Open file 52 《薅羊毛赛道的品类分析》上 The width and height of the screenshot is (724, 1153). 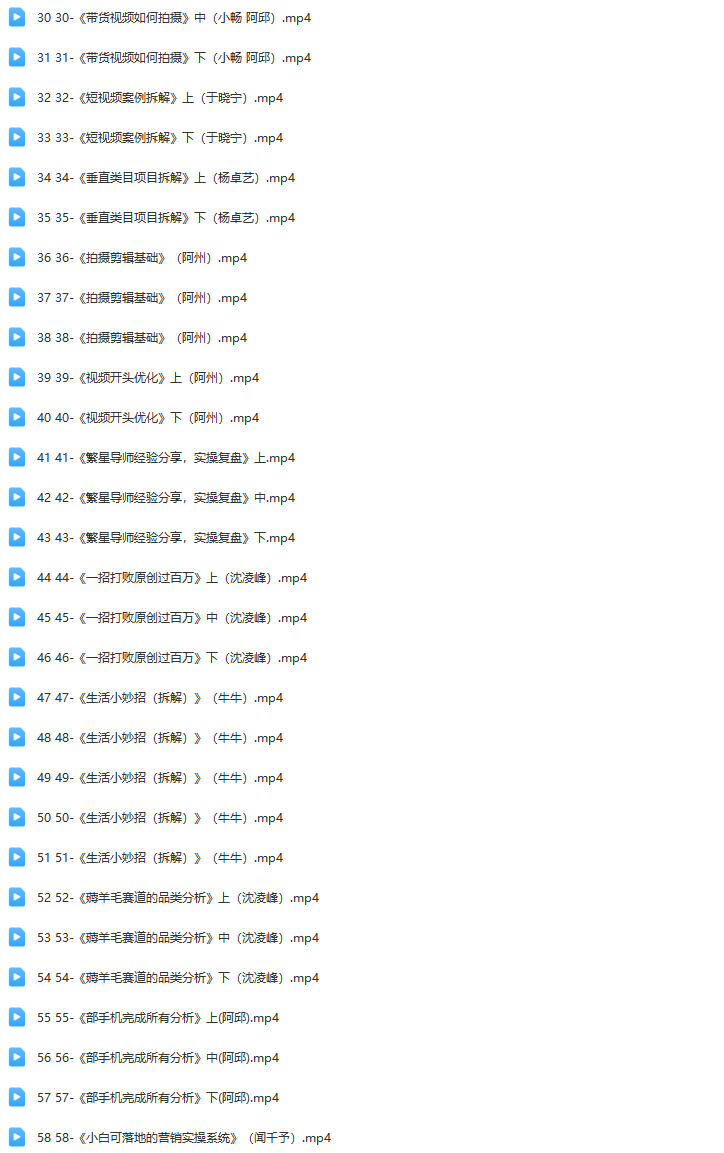click(x=178, y=898)
